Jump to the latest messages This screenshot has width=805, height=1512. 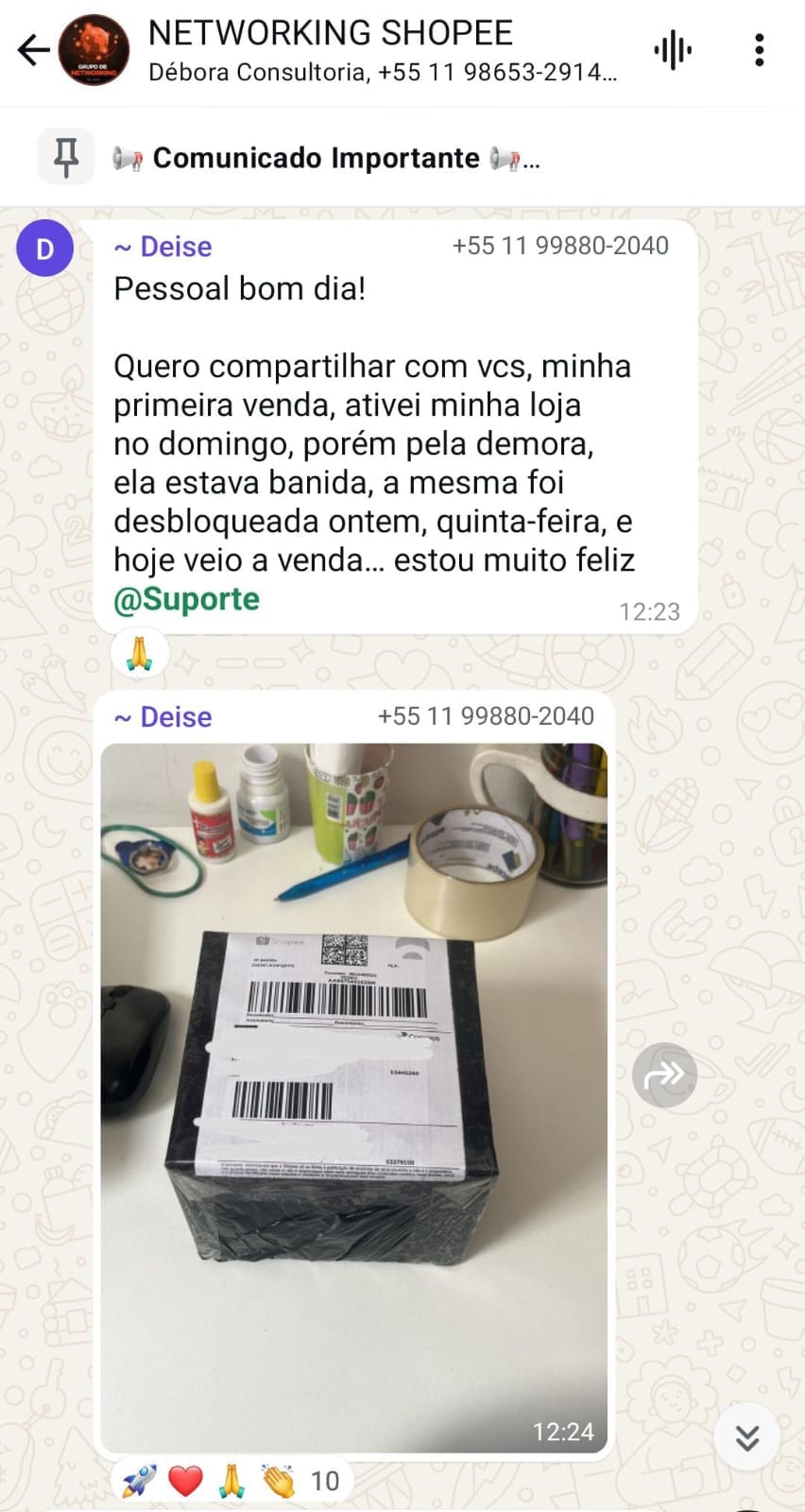pyautogui.click(x=746, y=1438)
